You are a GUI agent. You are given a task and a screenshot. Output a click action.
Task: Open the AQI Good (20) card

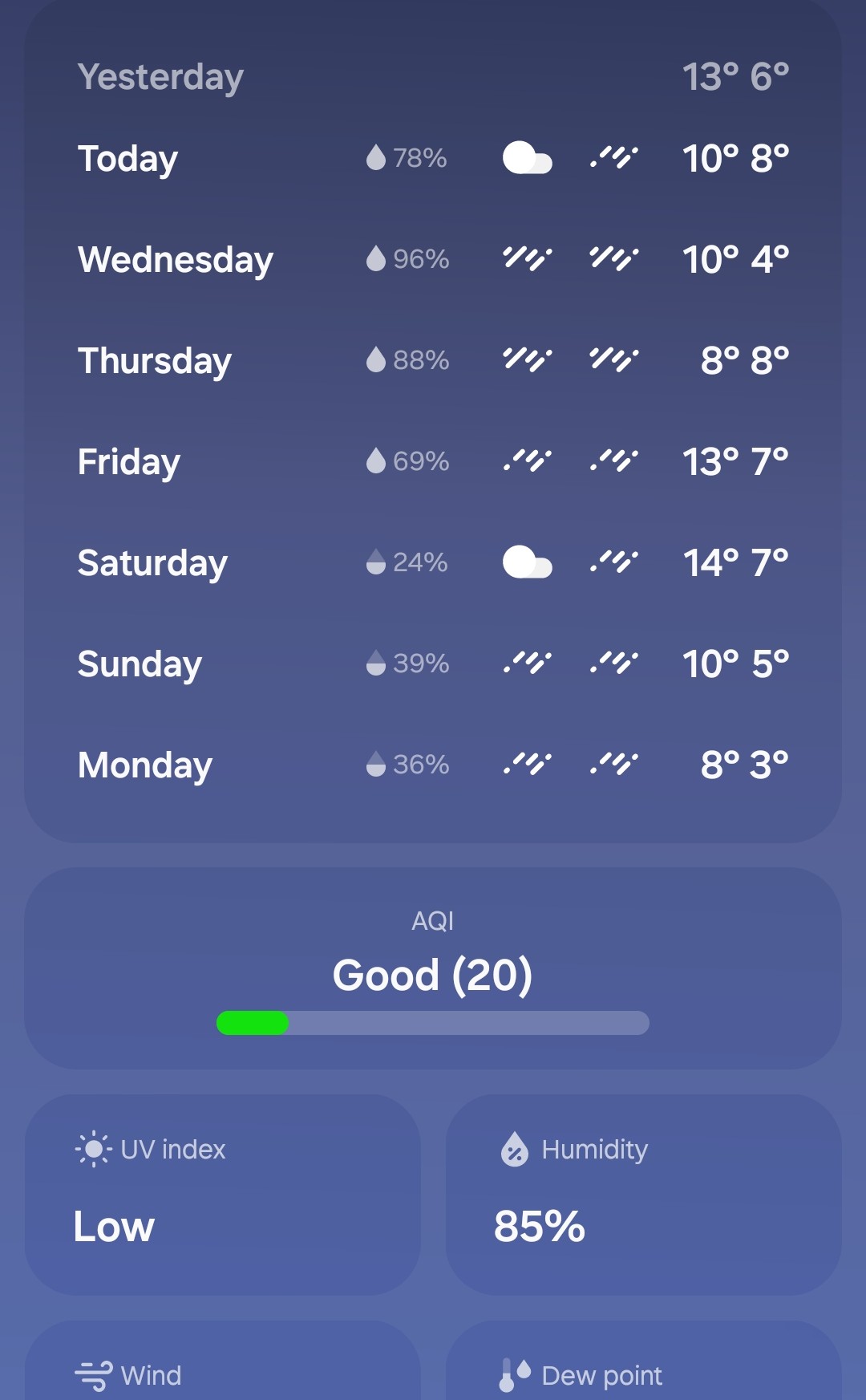click(x=433, y=968)
